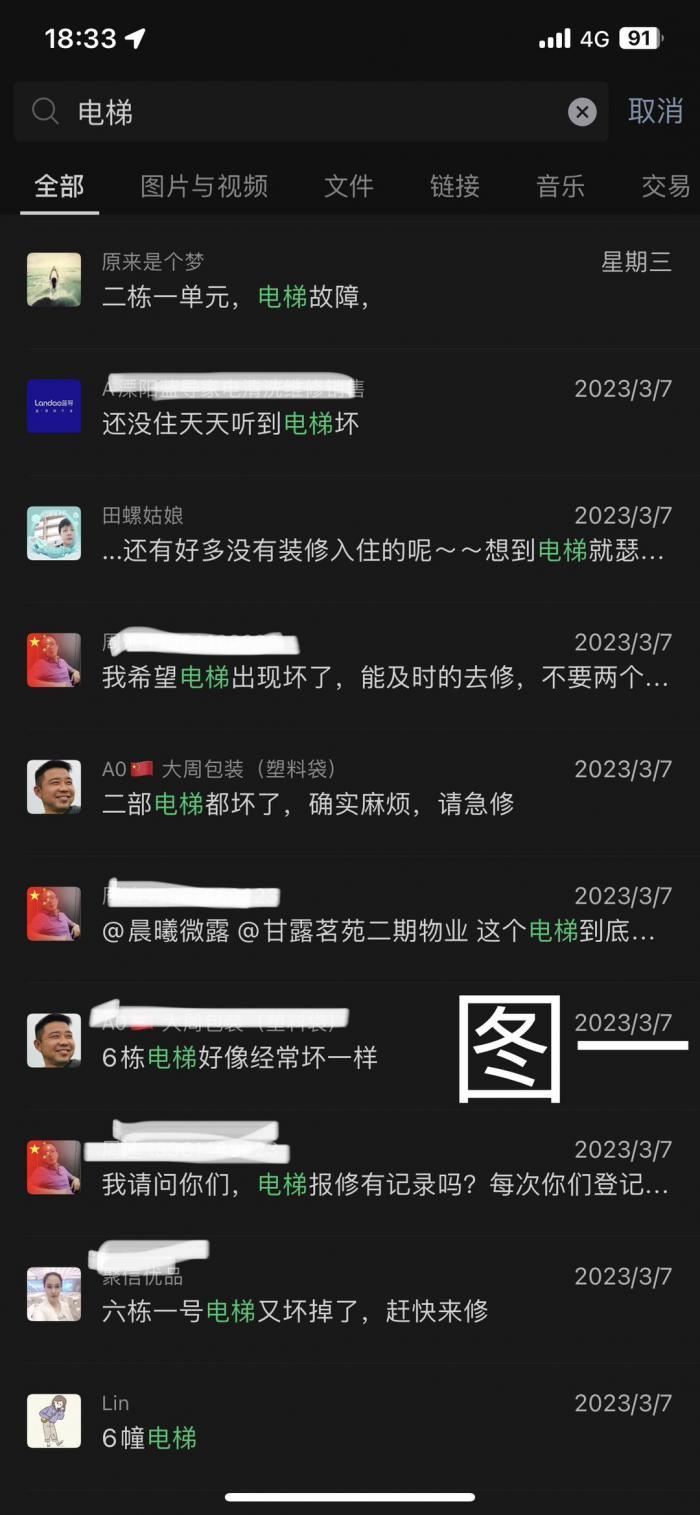Open Lin's message 6幢电梯

click(350, 1421)
